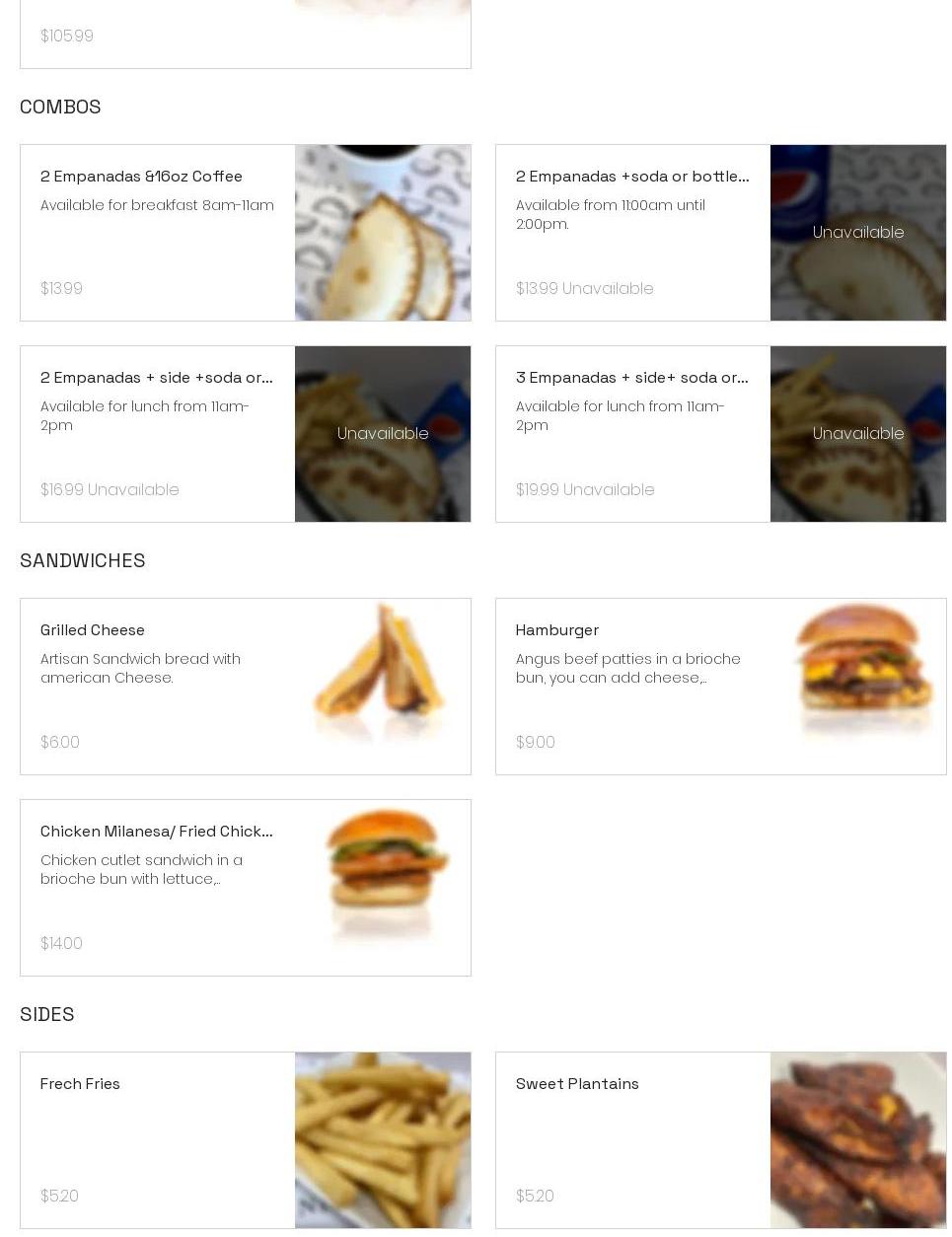Select the 2 Empanadas + soda or bottle combo
The width and height of the screenshot is (952, 1237).
coord(631,177)
